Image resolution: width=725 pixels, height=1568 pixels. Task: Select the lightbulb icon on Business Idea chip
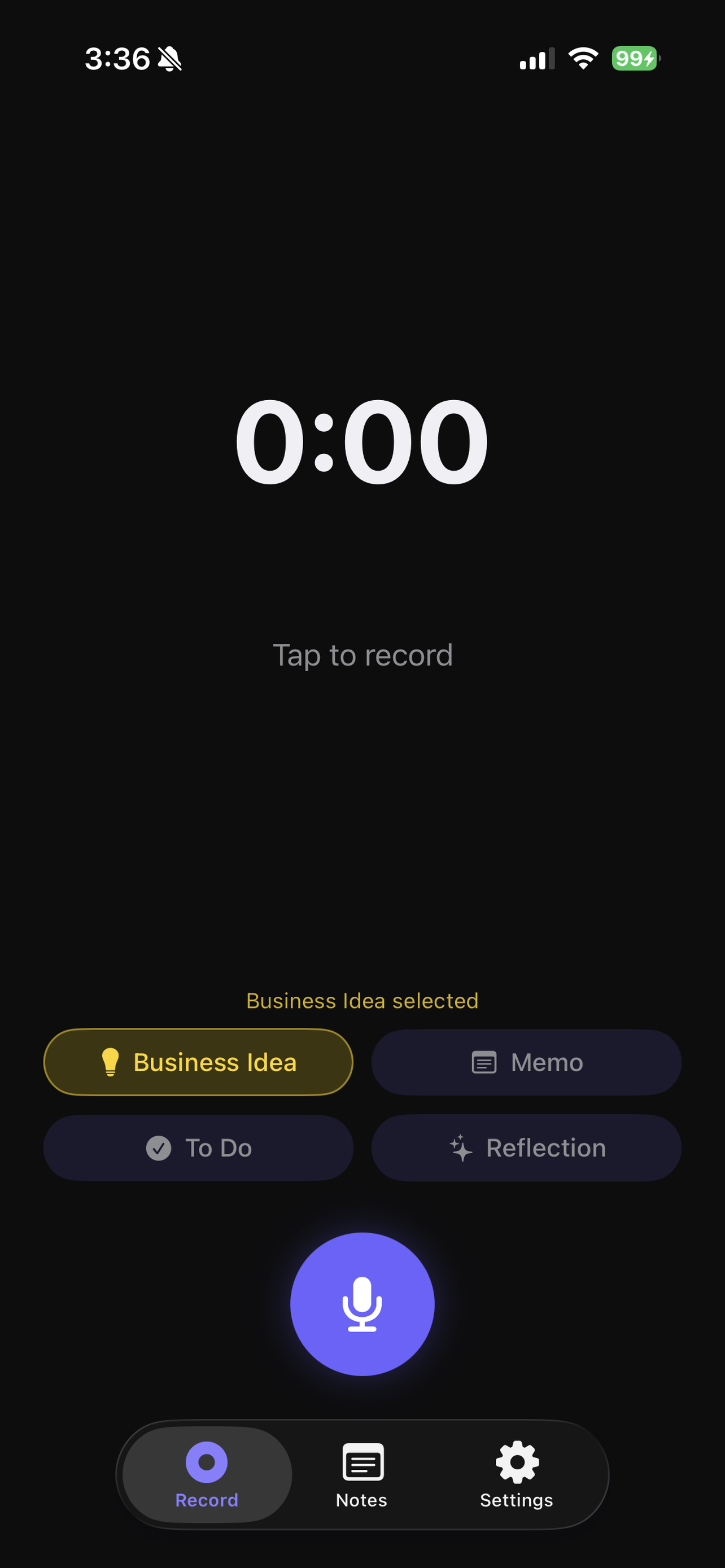pyautogui.click(x=110, y=1062)
